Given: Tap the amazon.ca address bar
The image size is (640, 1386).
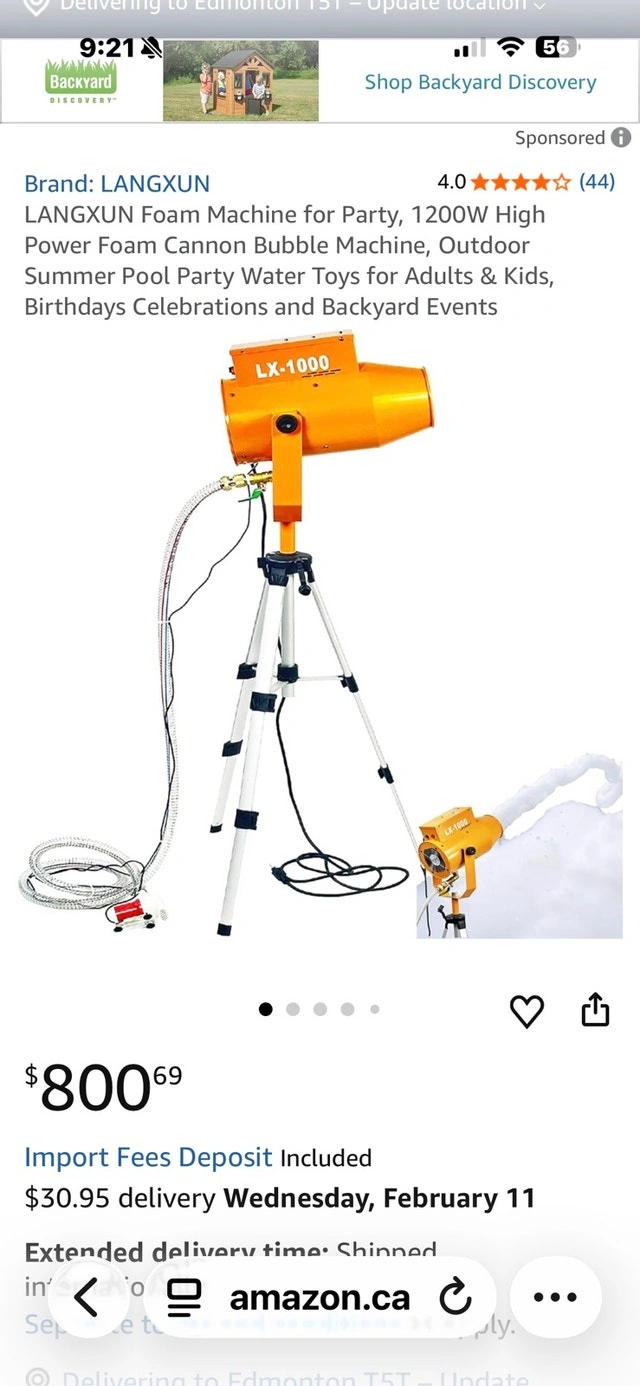Looking at the screenshot, I should click(319, 1298).
